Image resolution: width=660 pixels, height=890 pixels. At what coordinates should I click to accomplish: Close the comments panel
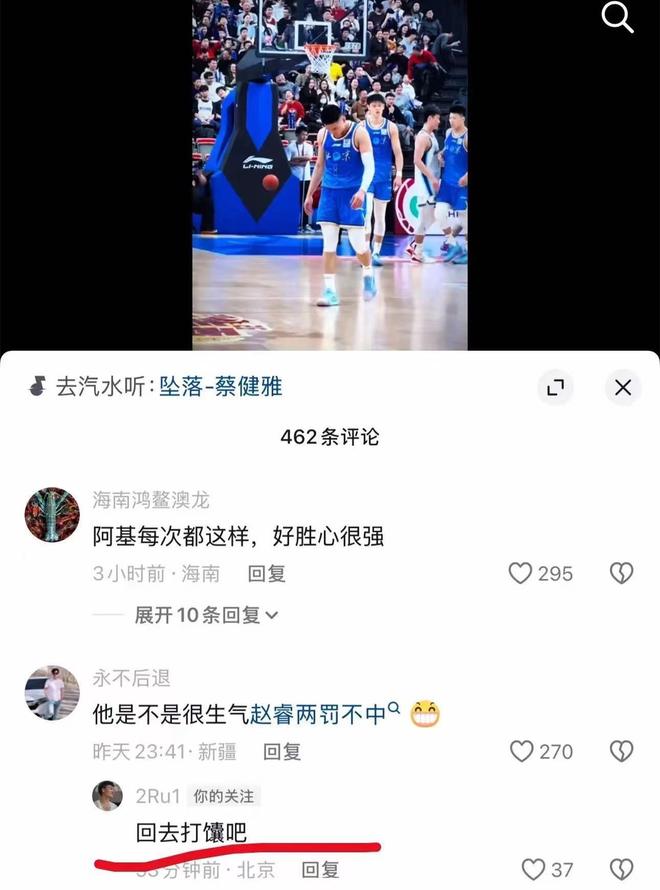[x=622, y=388]
